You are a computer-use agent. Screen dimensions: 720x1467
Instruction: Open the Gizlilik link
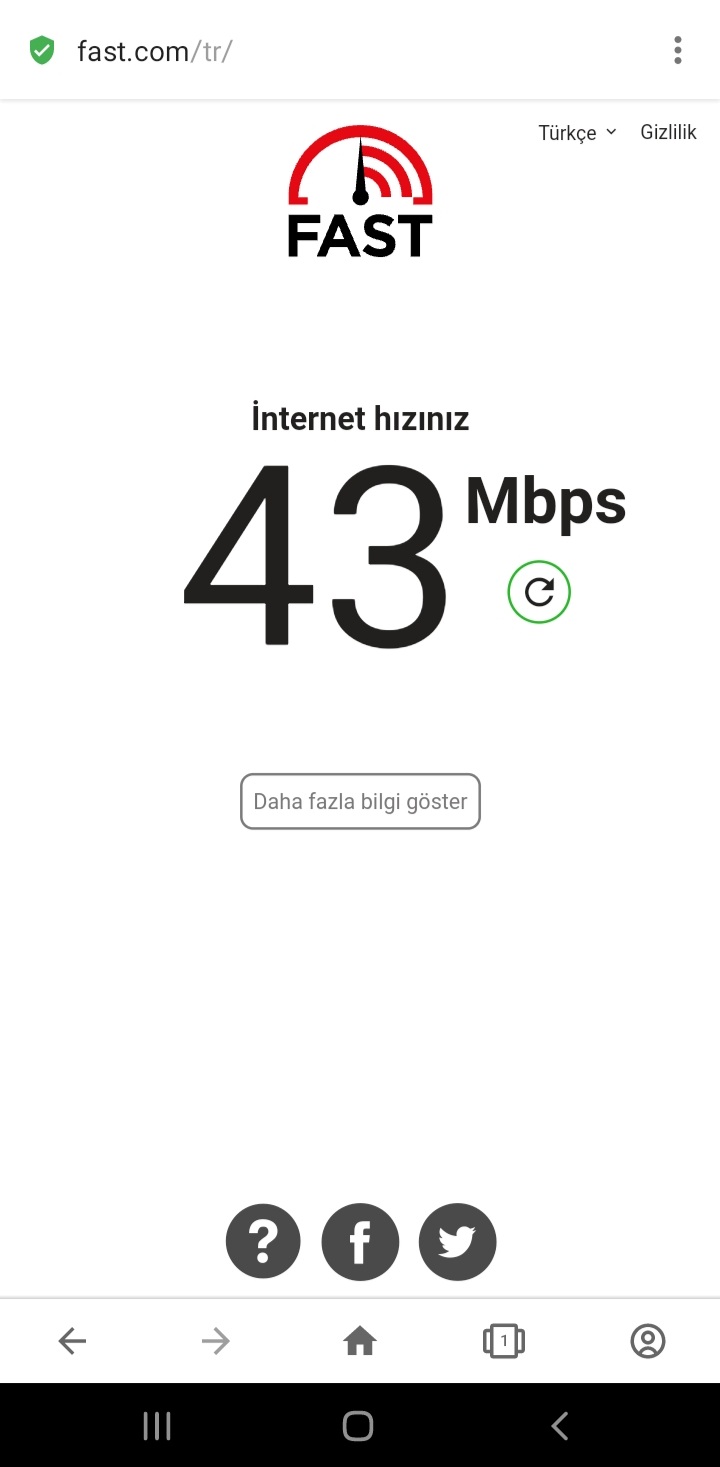click(668, 132)
